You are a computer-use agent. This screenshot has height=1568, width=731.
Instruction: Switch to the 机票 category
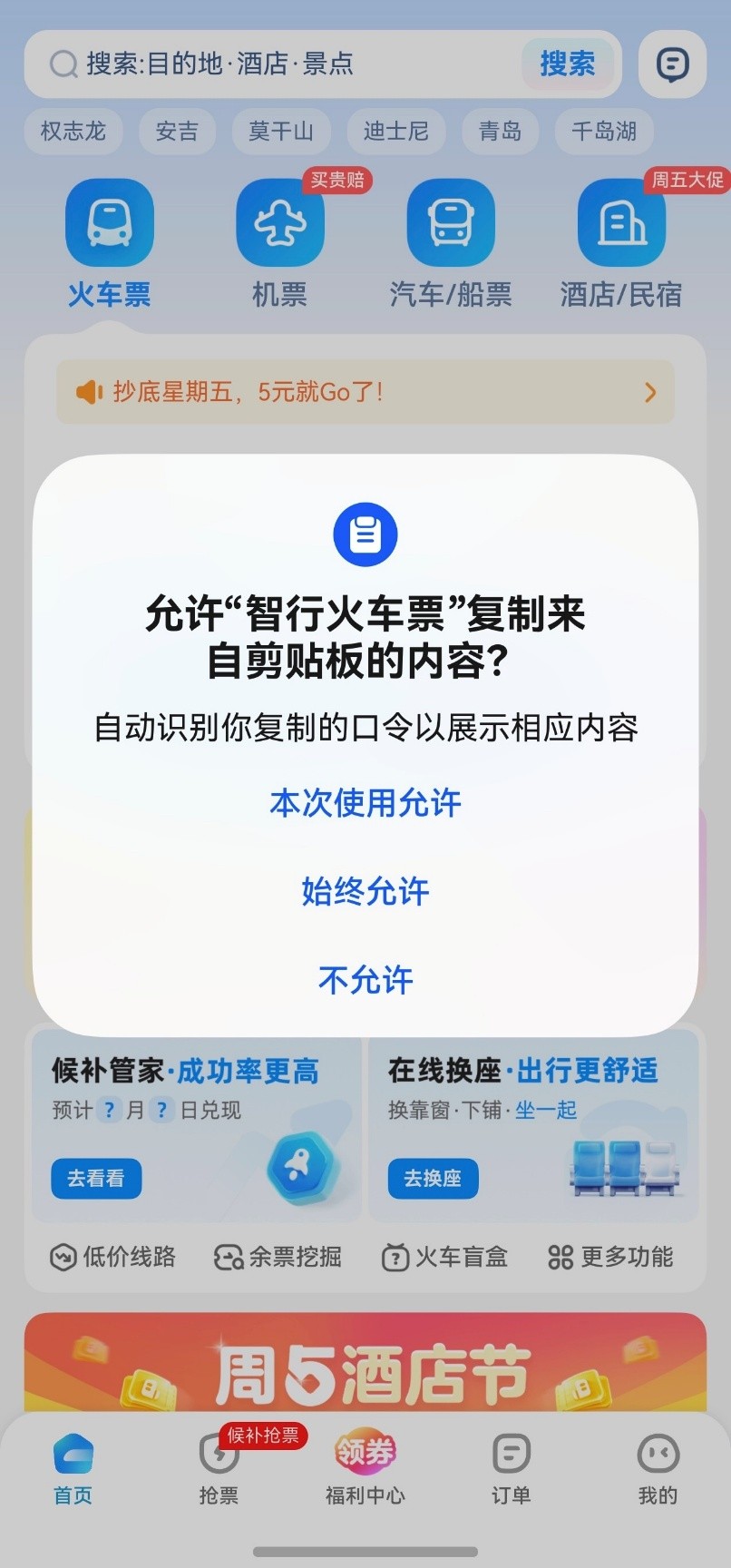(280, 243)
